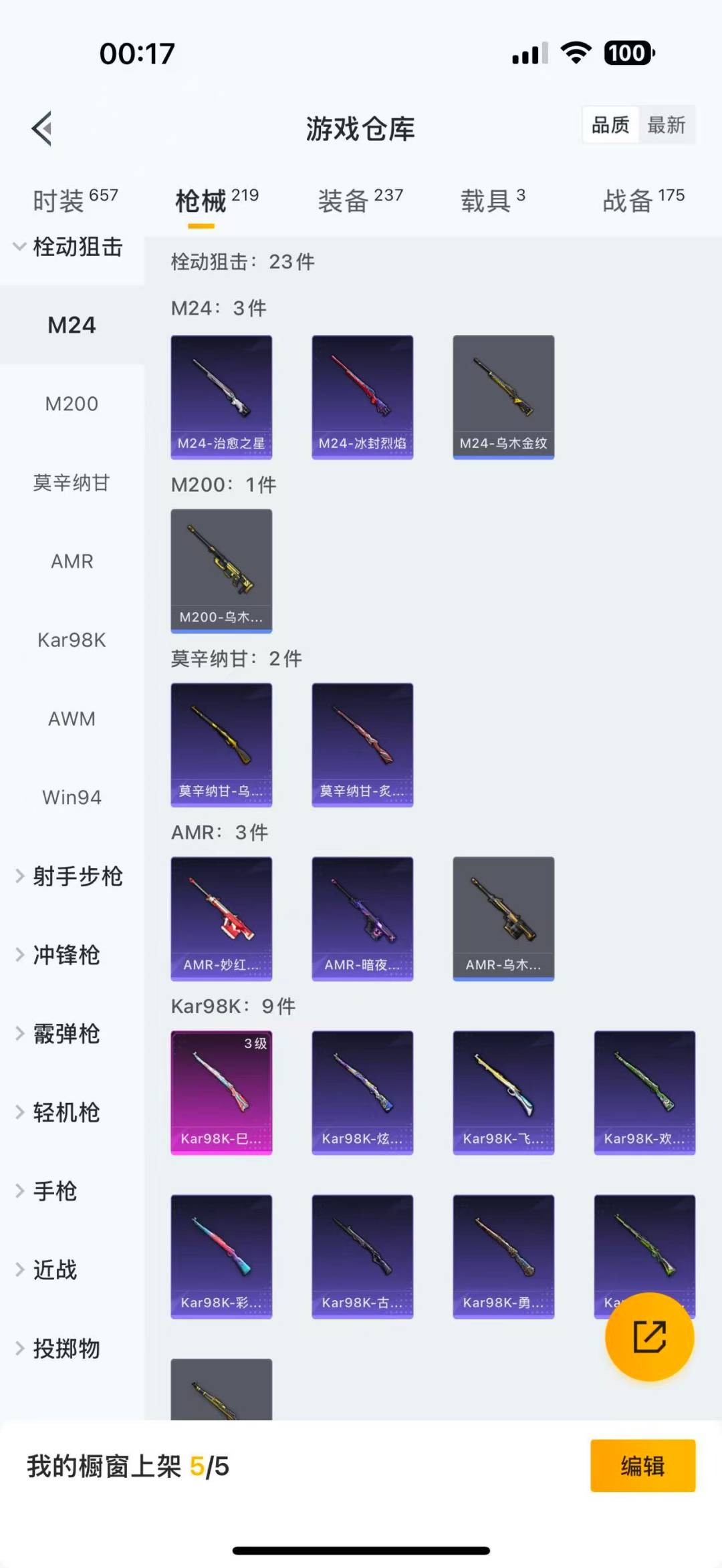Switch to the 时装 tab

click(x=74, y=200)
